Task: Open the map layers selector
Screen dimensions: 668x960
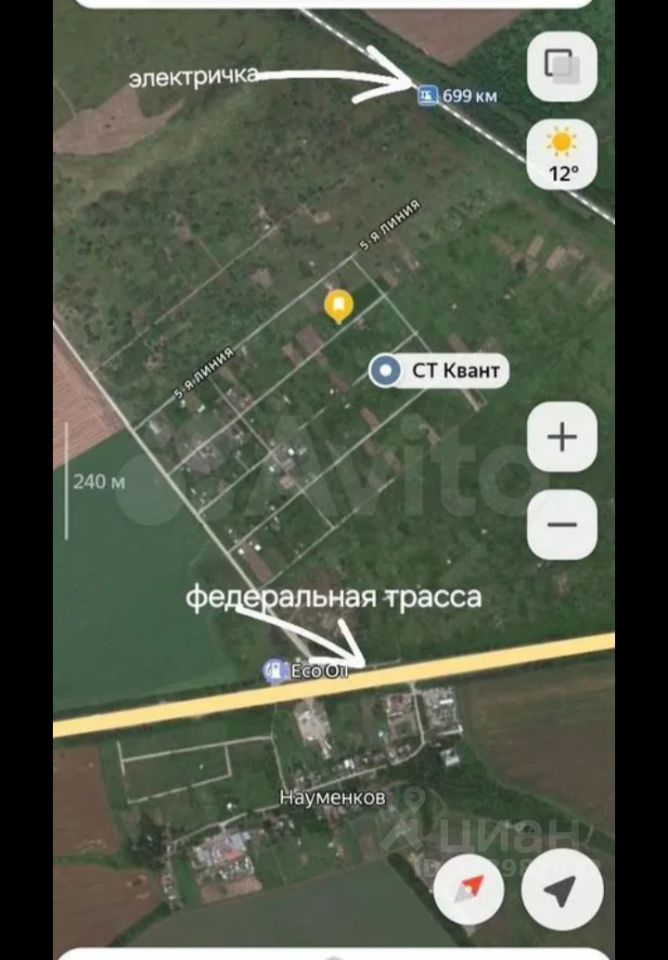Action: click(562, 66)
